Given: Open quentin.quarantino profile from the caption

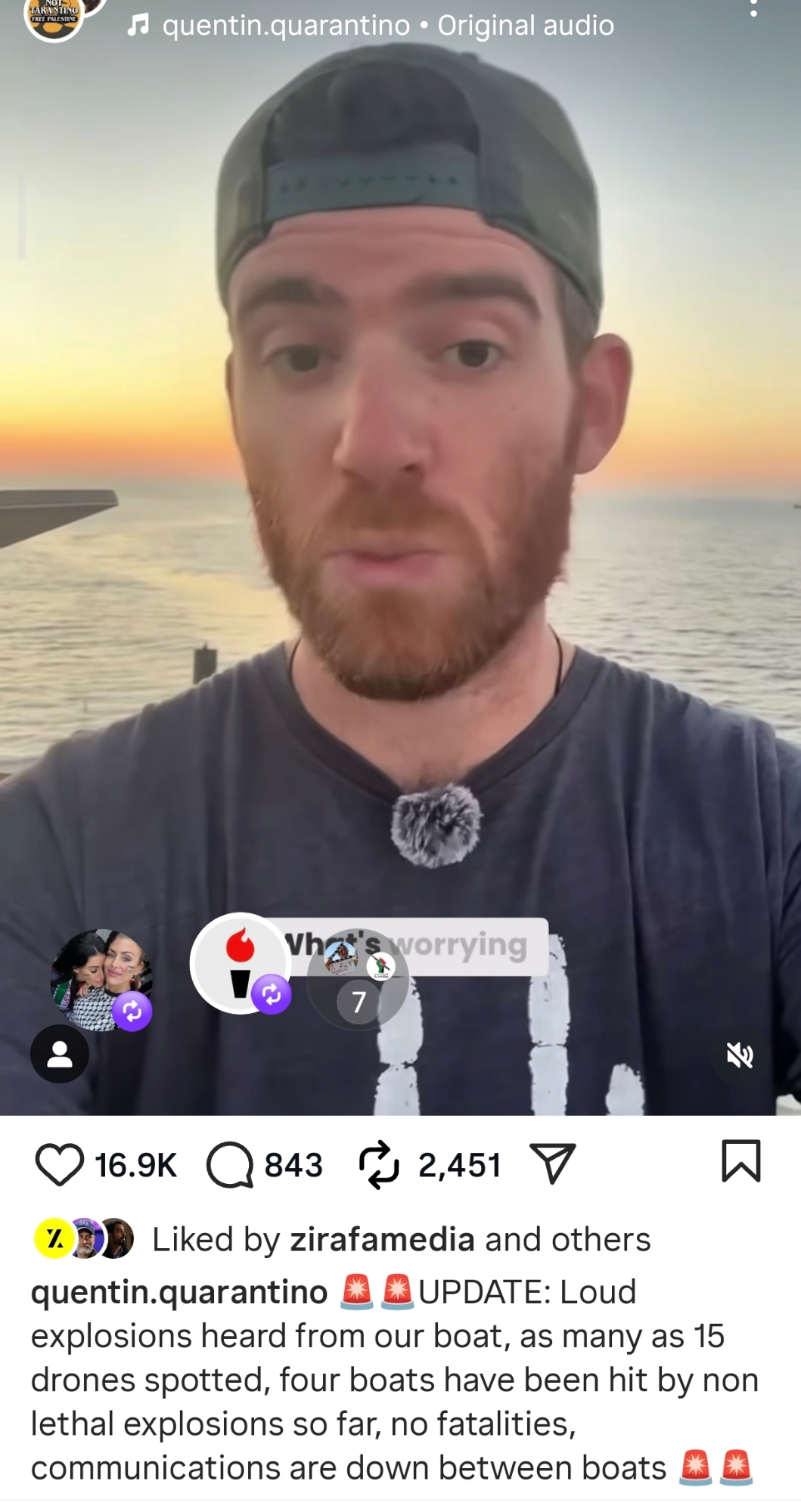Looking at the screenshot, I should (179, 1292).
